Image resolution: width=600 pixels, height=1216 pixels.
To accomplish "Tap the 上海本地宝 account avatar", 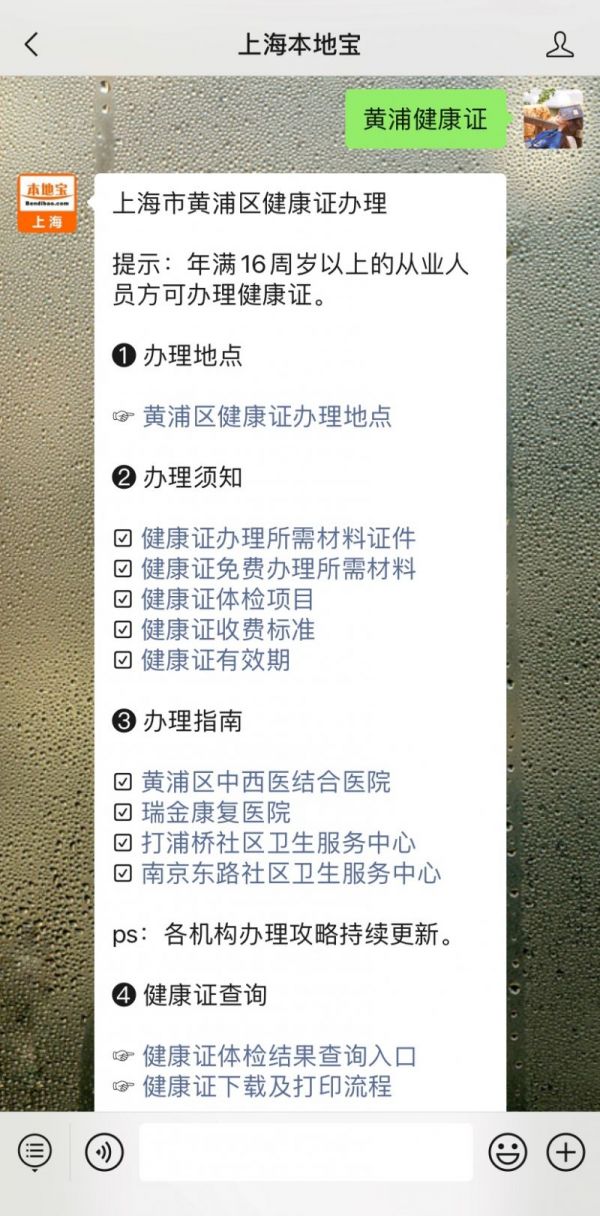I will 47,203.
